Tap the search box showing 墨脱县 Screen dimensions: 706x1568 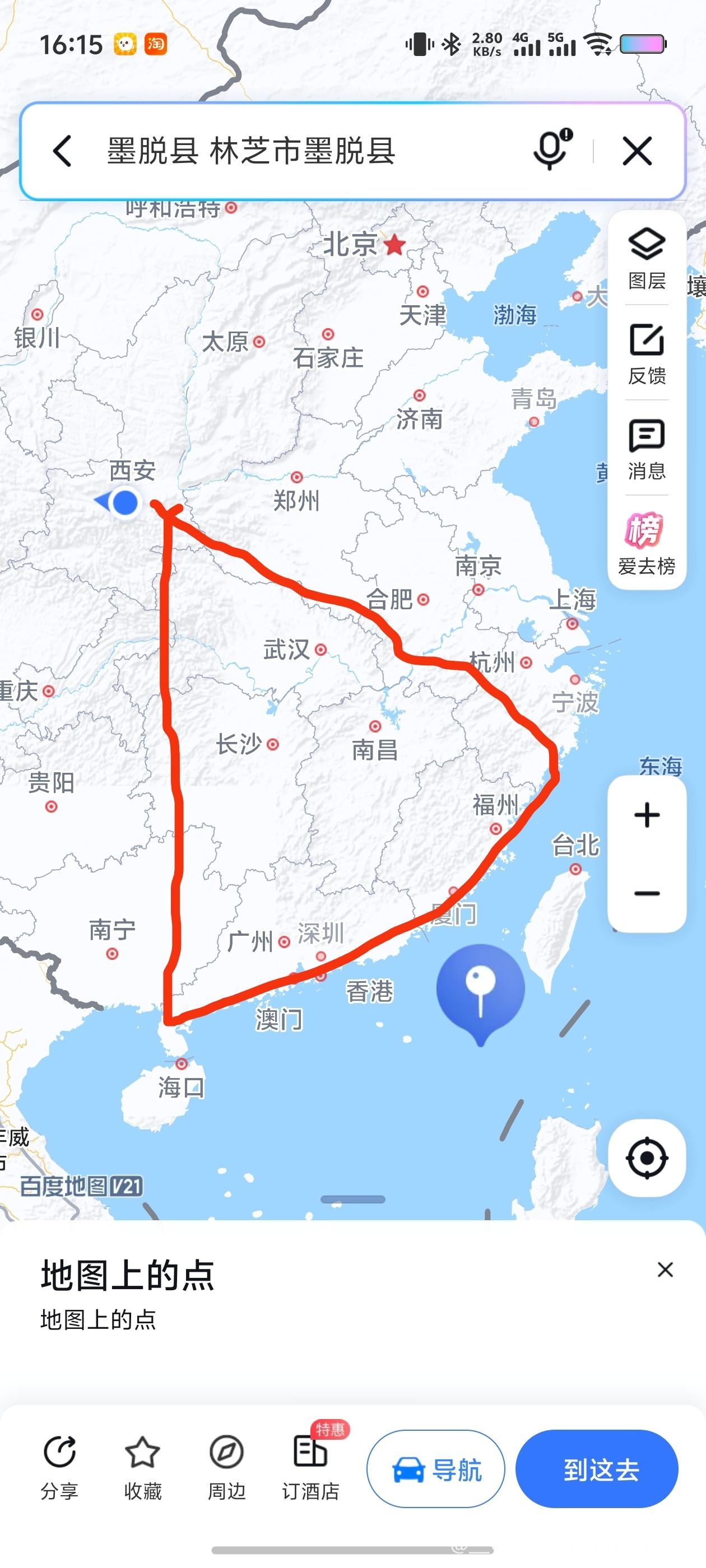pos(292,151)
